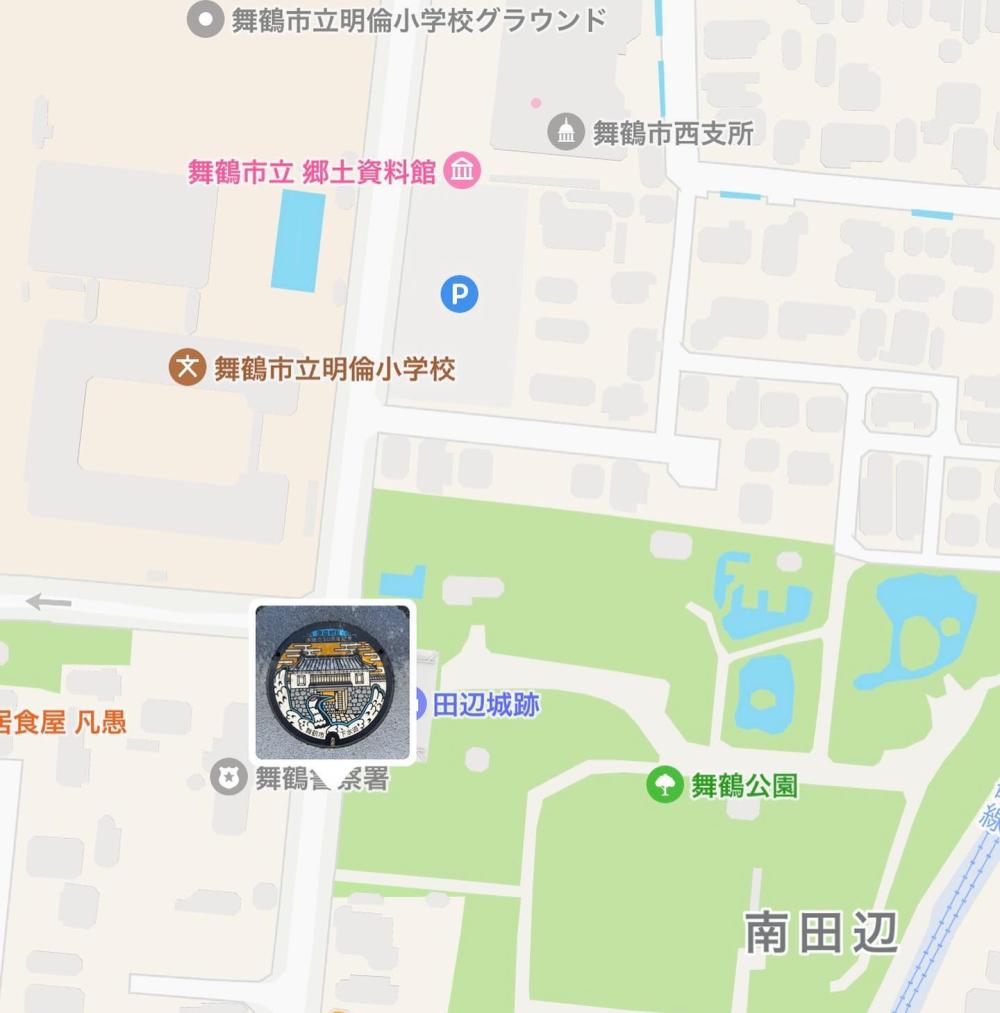1000x1013 pixels.
Task: Tap the parking P marker
Action: 459,294
